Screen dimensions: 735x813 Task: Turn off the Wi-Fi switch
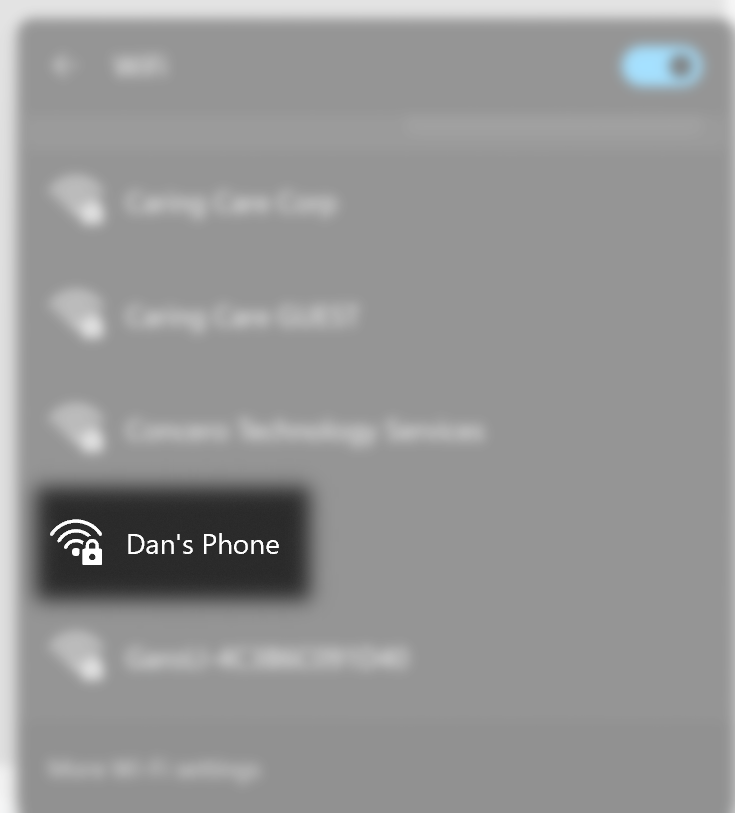tap(662, 68)
